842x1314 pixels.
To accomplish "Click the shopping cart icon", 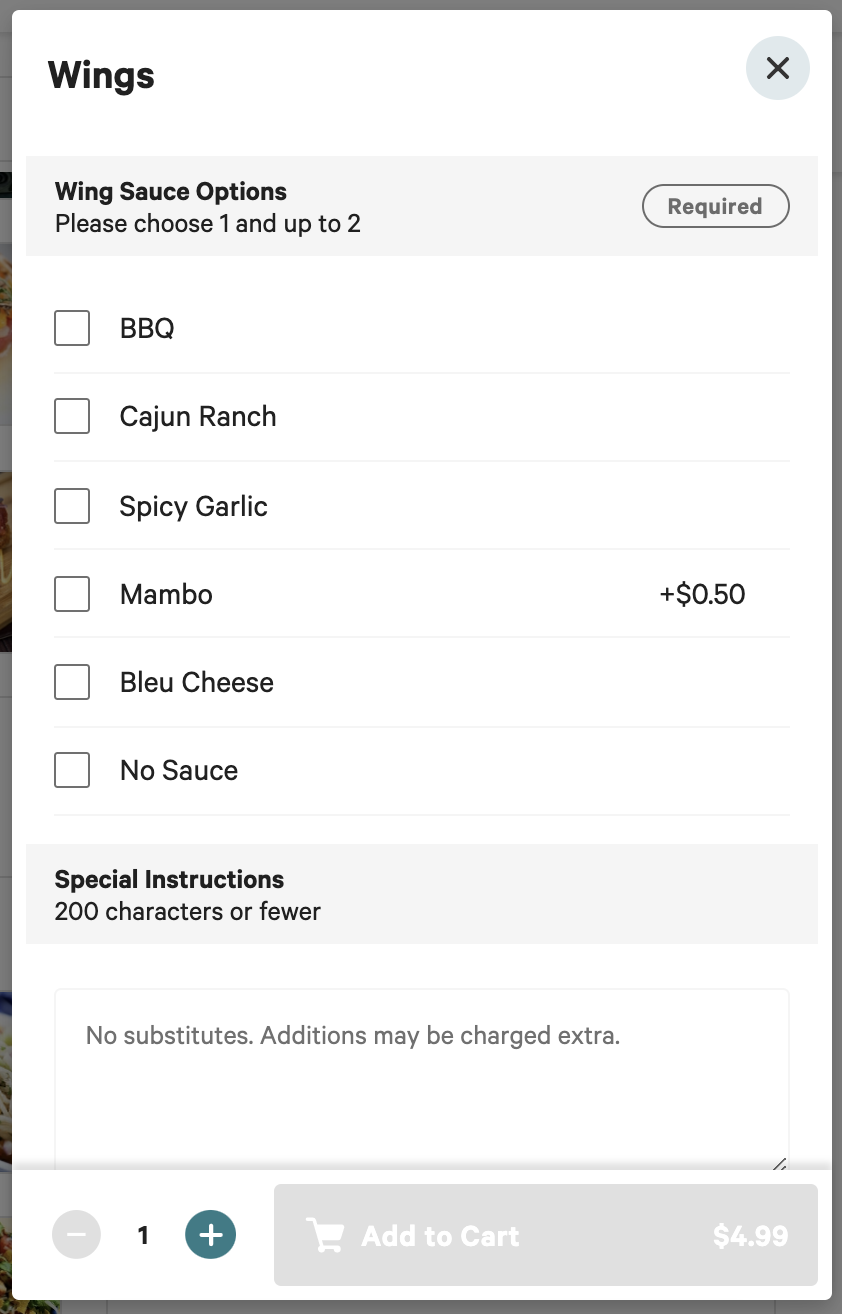I will coord(325,1235).
